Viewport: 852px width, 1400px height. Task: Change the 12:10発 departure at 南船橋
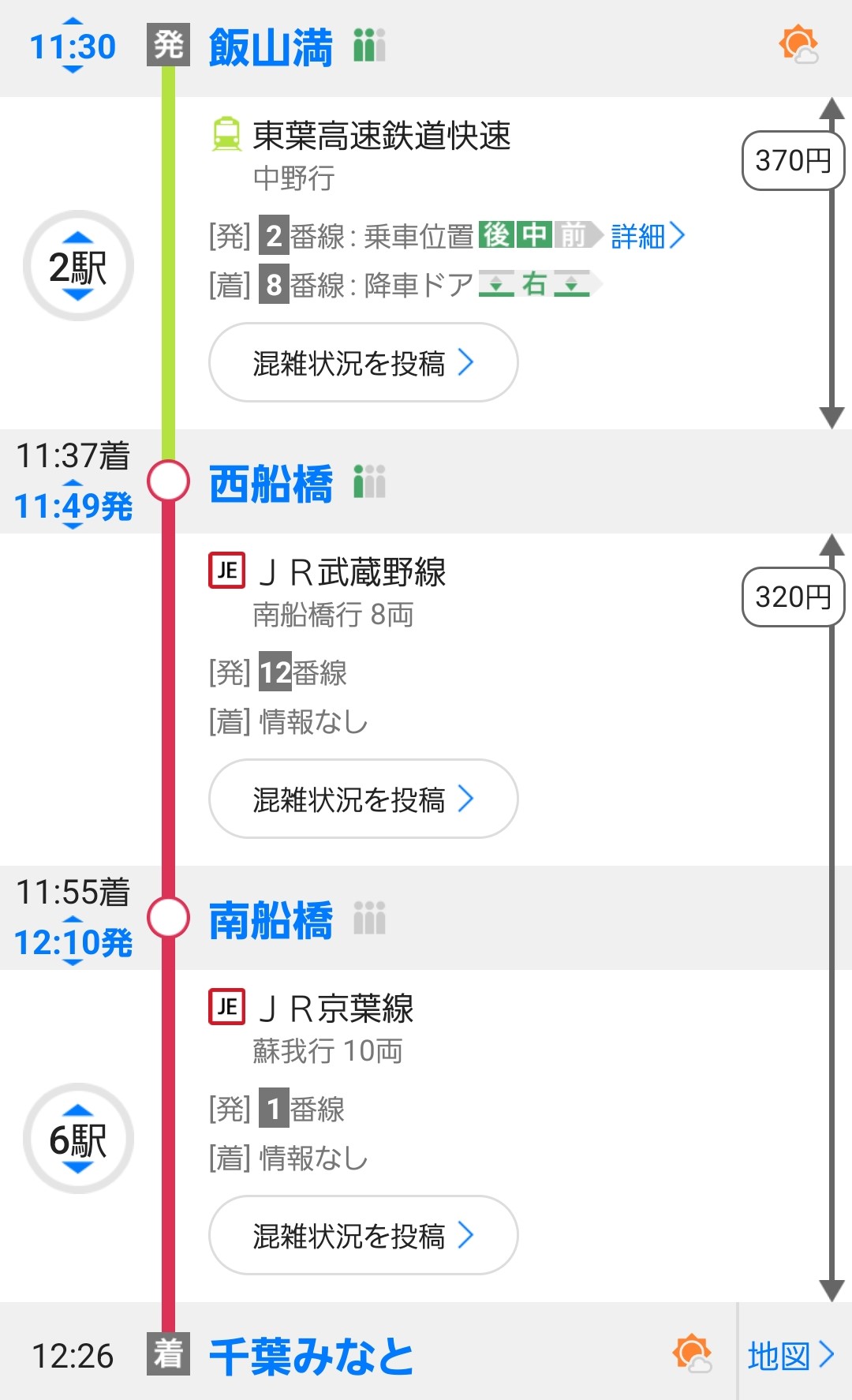click(73, 942)
